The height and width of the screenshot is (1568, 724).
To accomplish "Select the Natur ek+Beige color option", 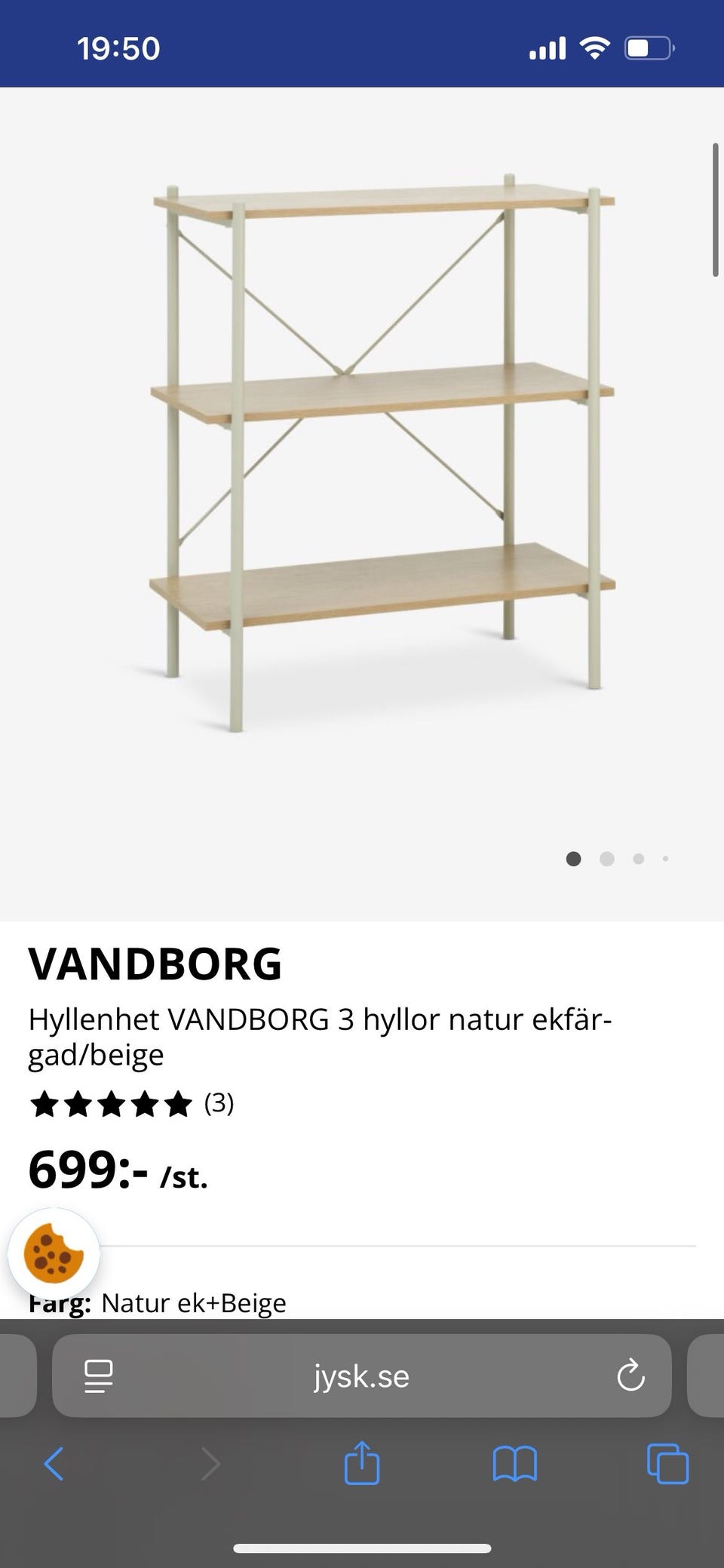I will click(193, 1302).
